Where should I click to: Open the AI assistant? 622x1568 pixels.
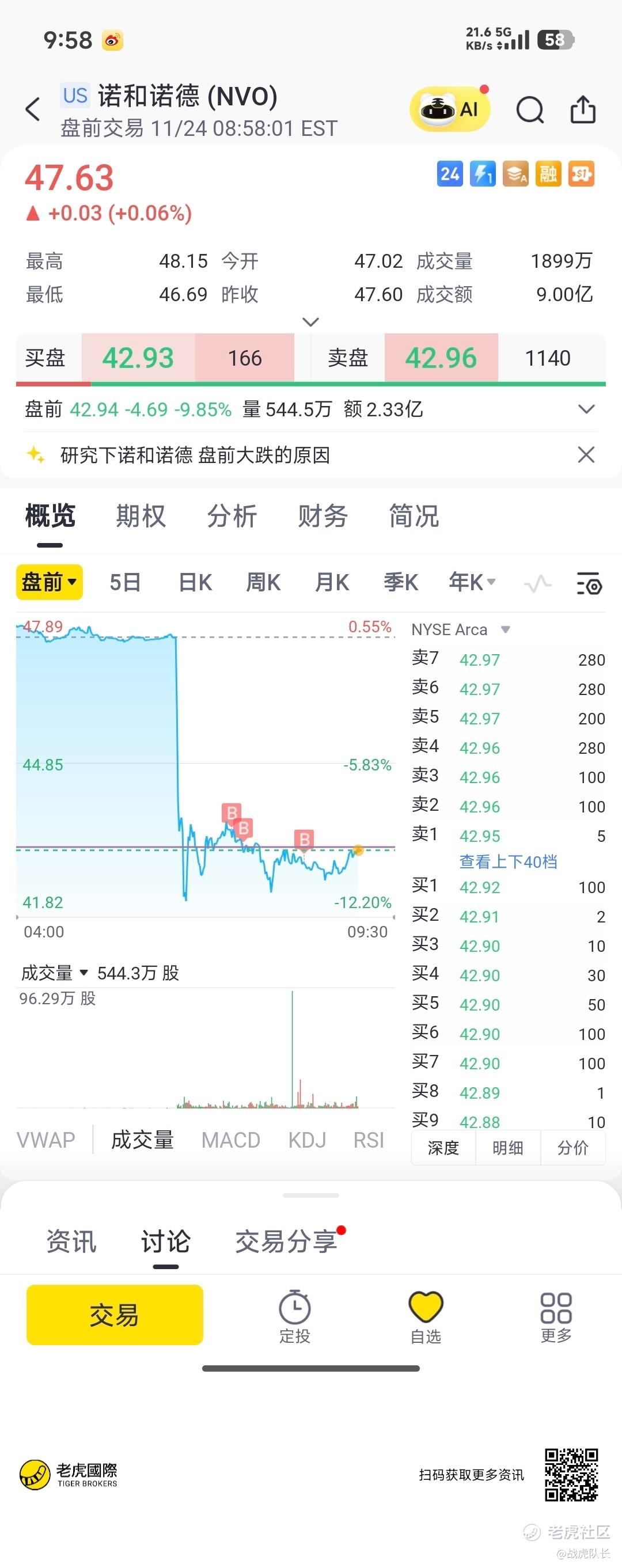pyautogui.click(x=449, y=109)
